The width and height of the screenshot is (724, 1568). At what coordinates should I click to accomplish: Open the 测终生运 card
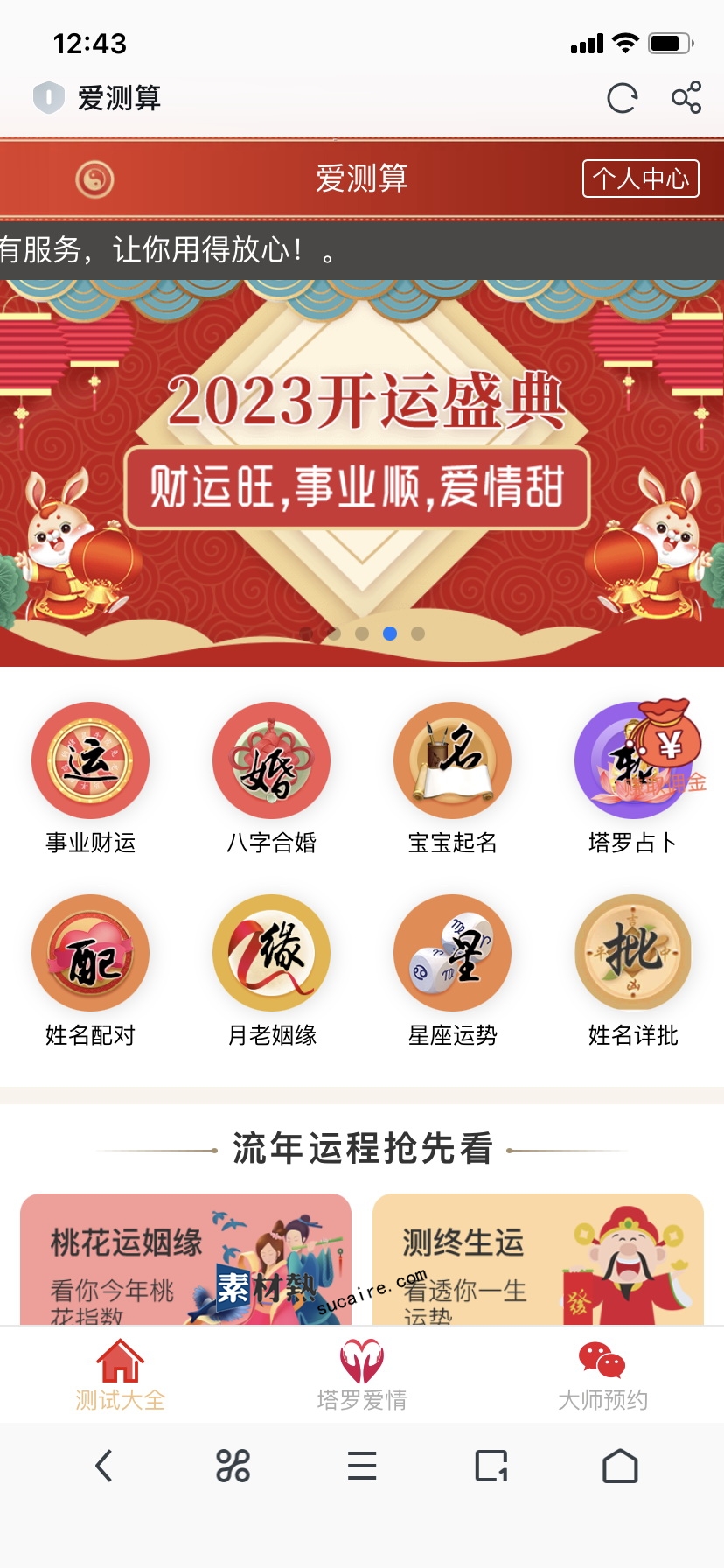538,1260
